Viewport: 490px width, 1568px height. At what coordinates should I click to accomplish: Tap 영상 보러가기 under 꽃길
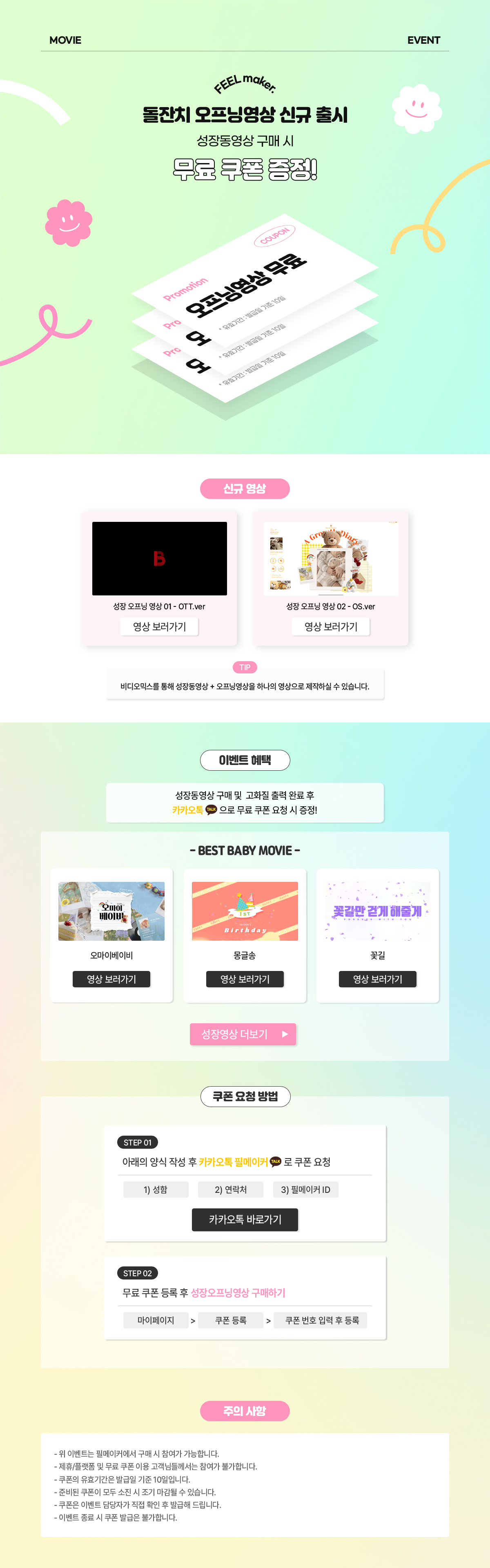[378, 979]
